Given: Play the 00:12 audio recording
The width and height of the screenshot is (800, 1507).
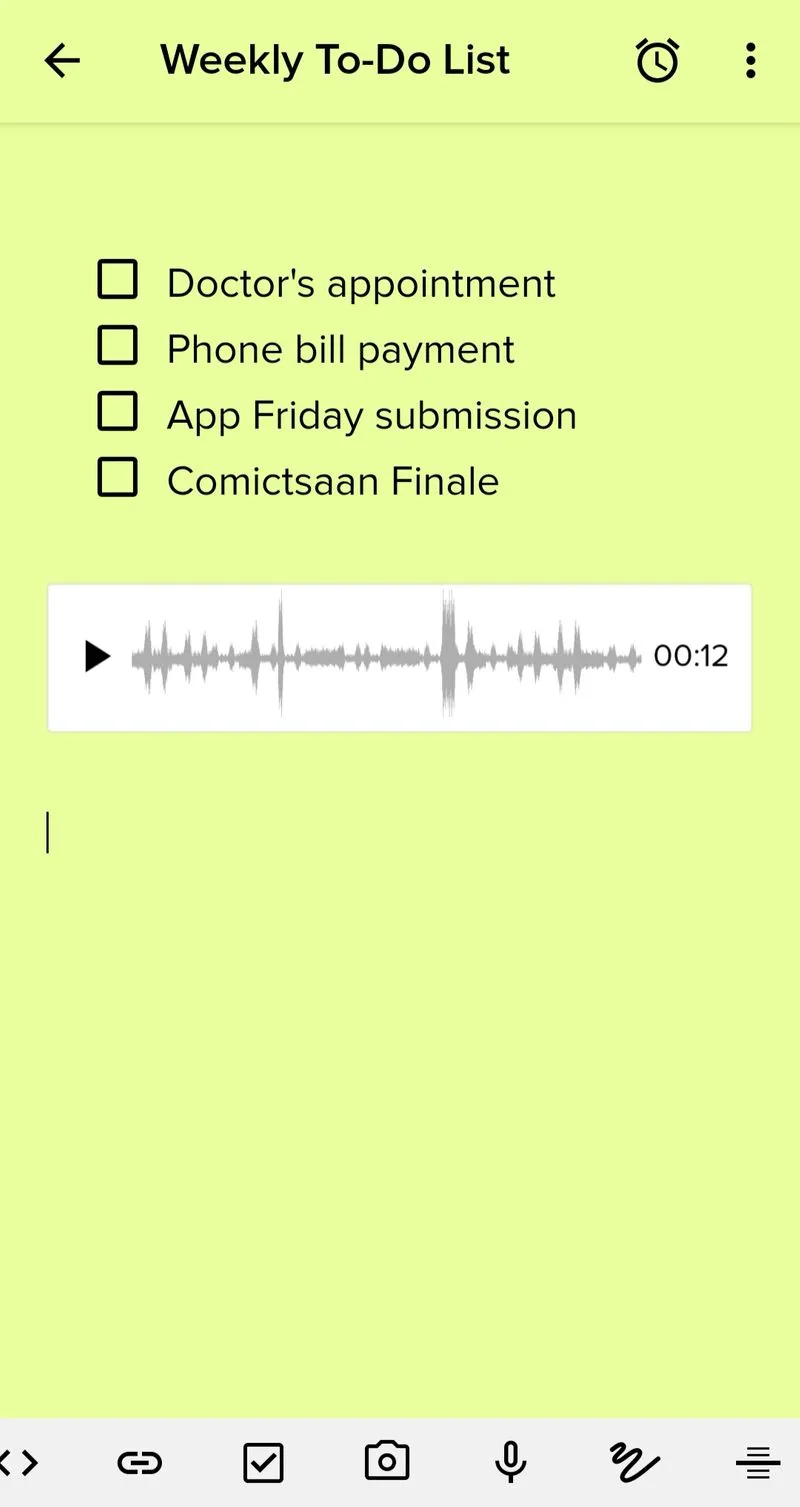Looking at the screenshot, I should coord(97,657).
